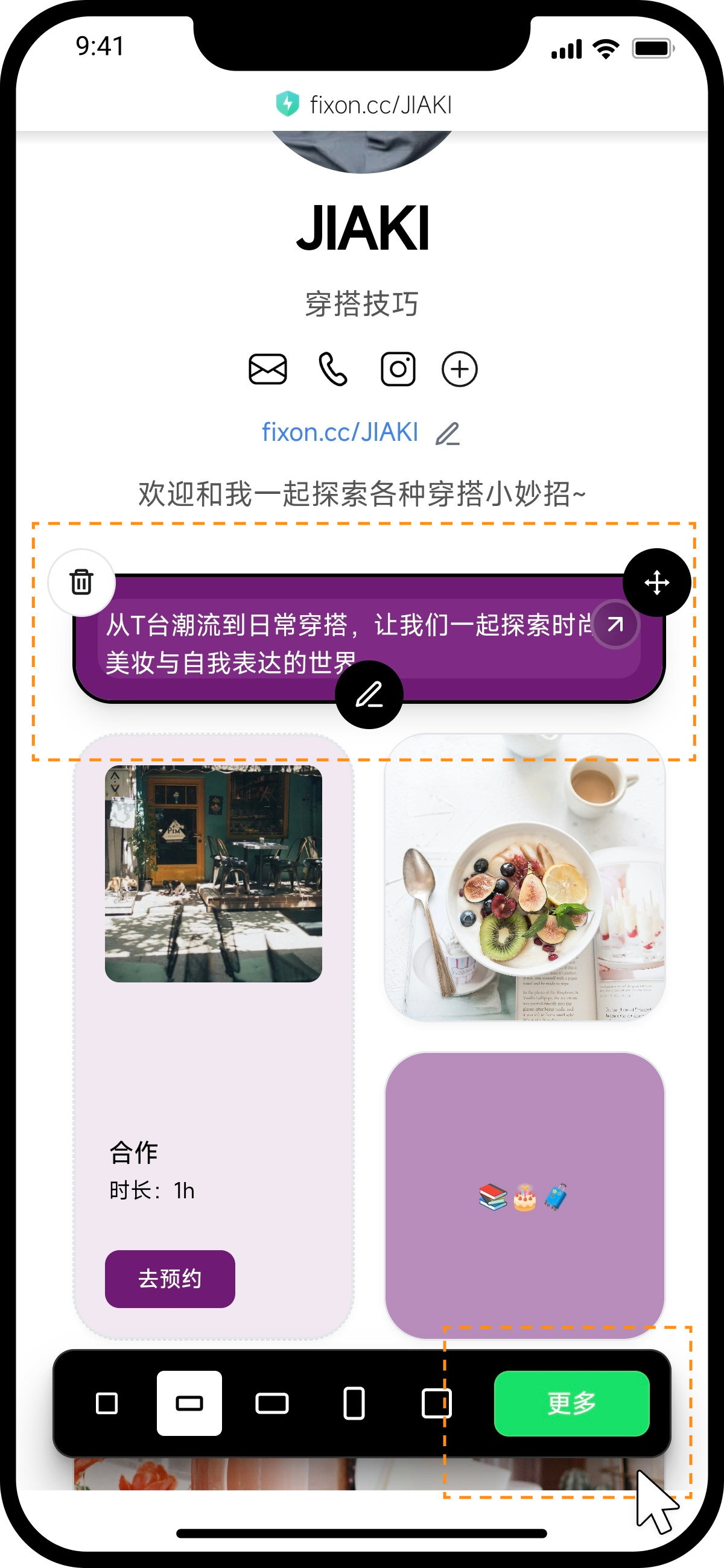Select the purple emoji card

[524, 1195]
